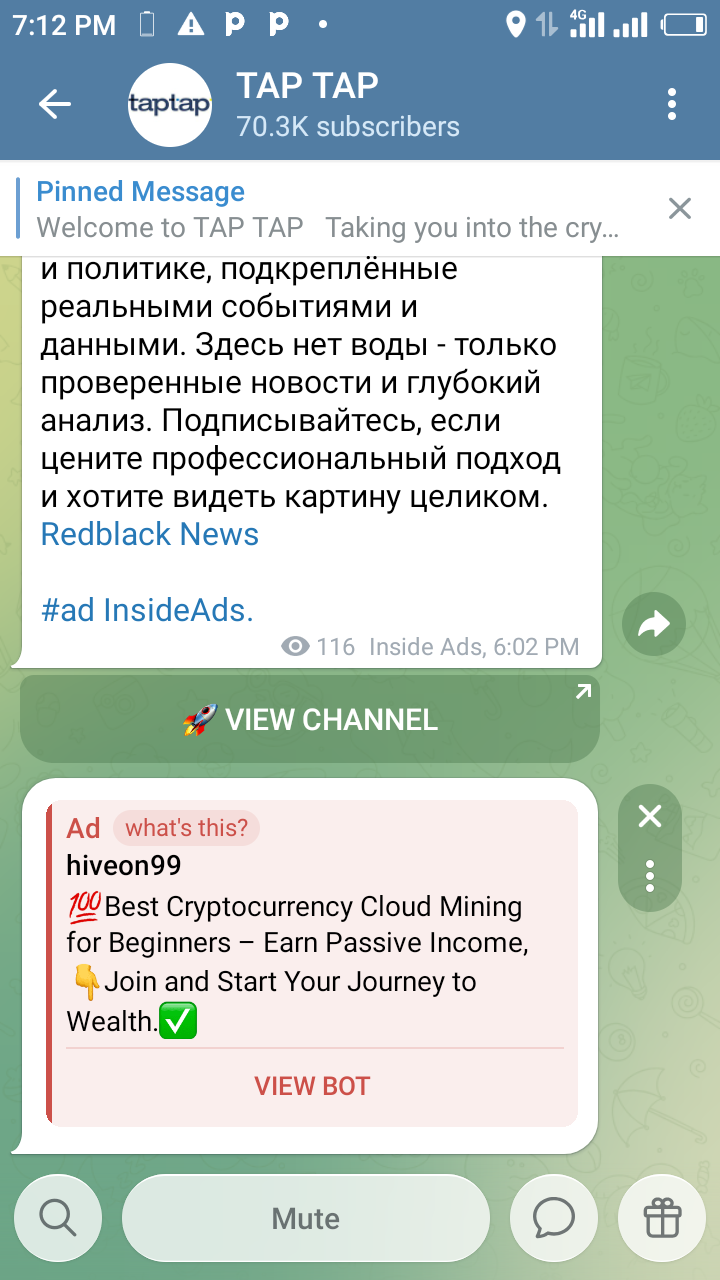Open the pinned welcome message
The height and width of the screenshot is (1280, 720).
(x=330, y=209)
